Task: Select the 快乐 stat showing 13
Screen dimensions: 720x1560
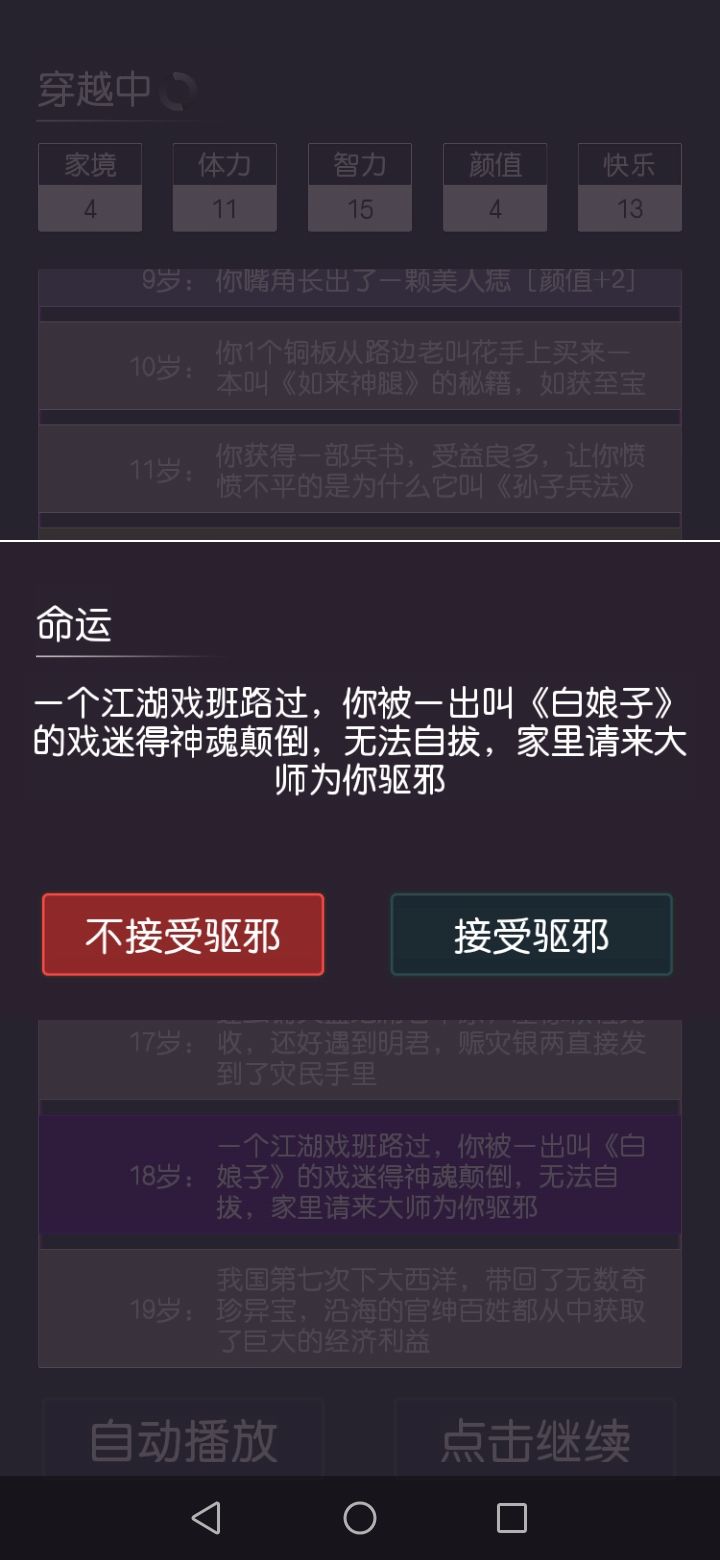Action: 630,187
